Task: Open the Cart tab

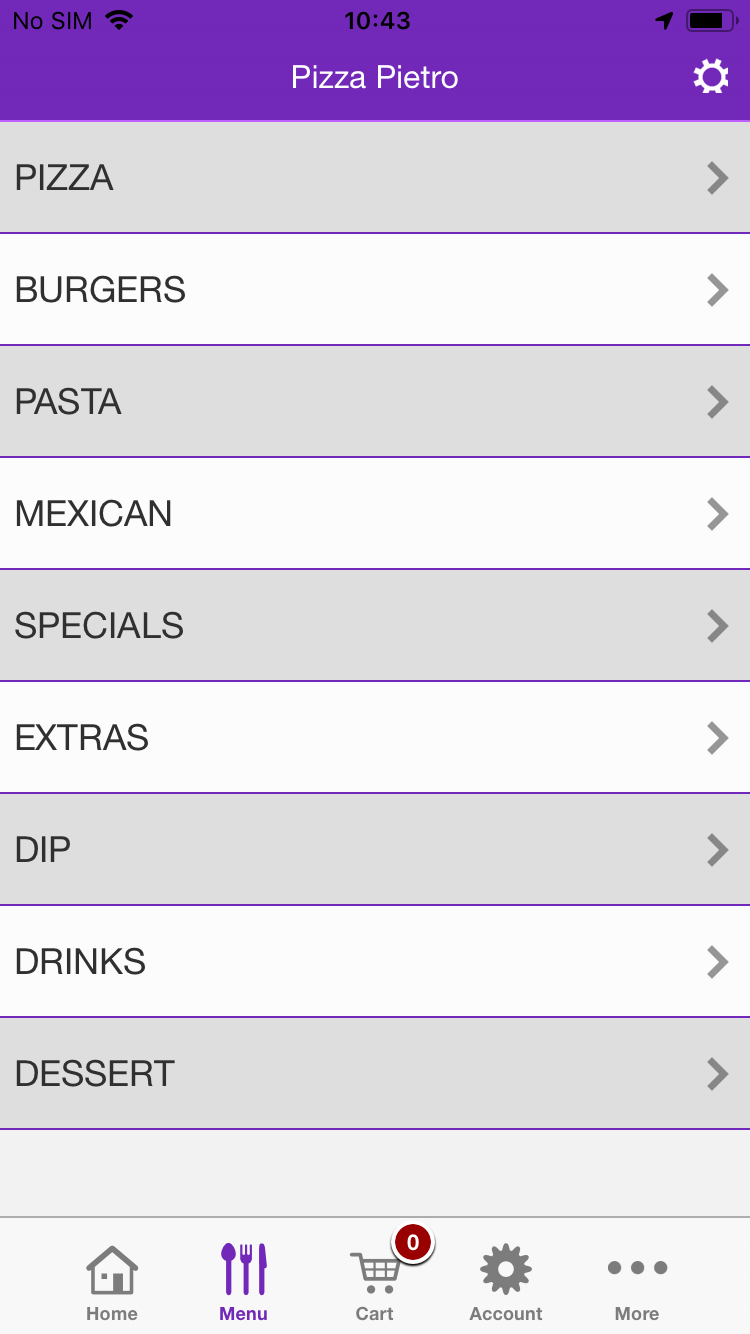Action: coord(375,1283)
